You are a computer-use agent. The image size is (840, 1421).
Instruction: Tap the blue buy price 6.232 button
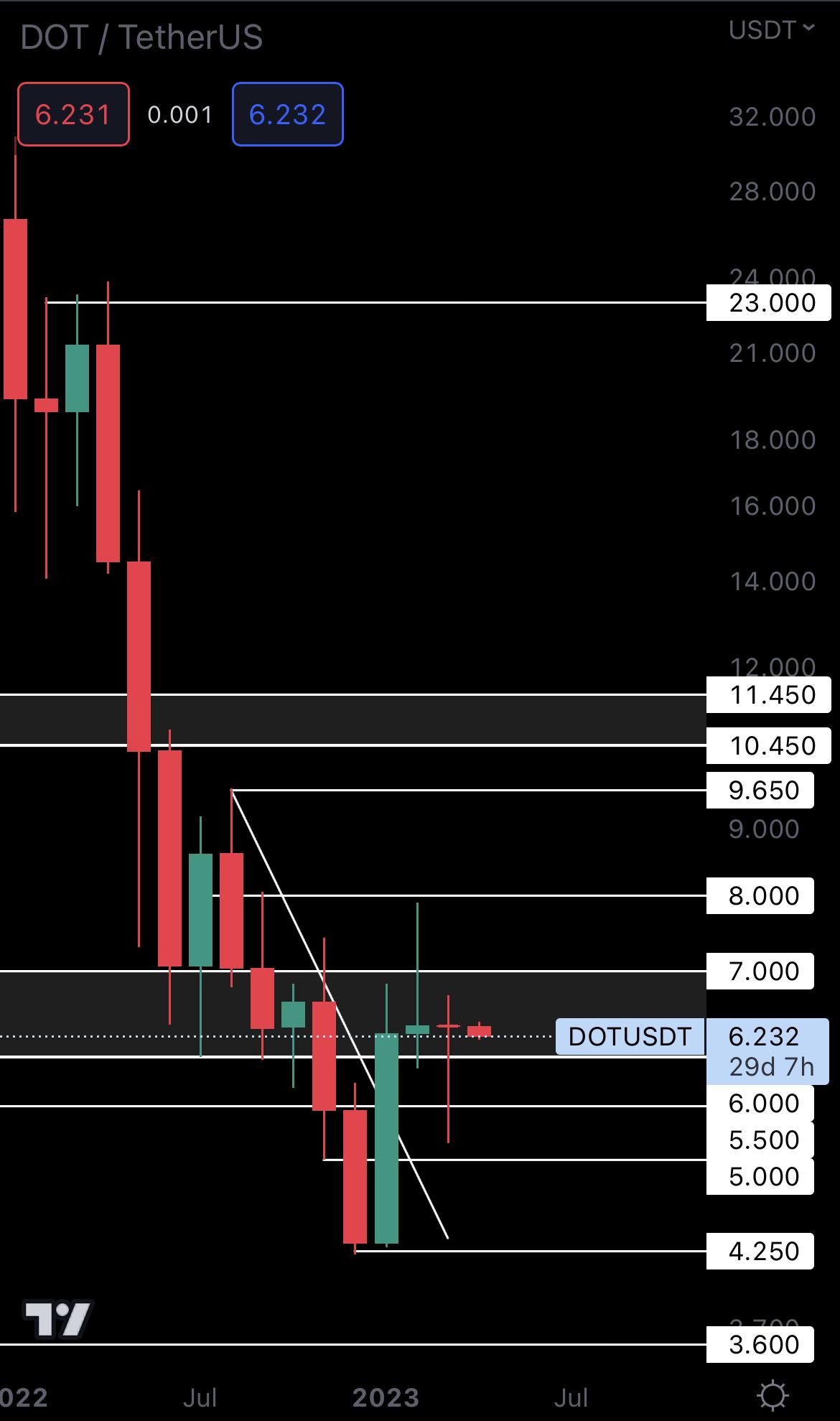point(287,115)
